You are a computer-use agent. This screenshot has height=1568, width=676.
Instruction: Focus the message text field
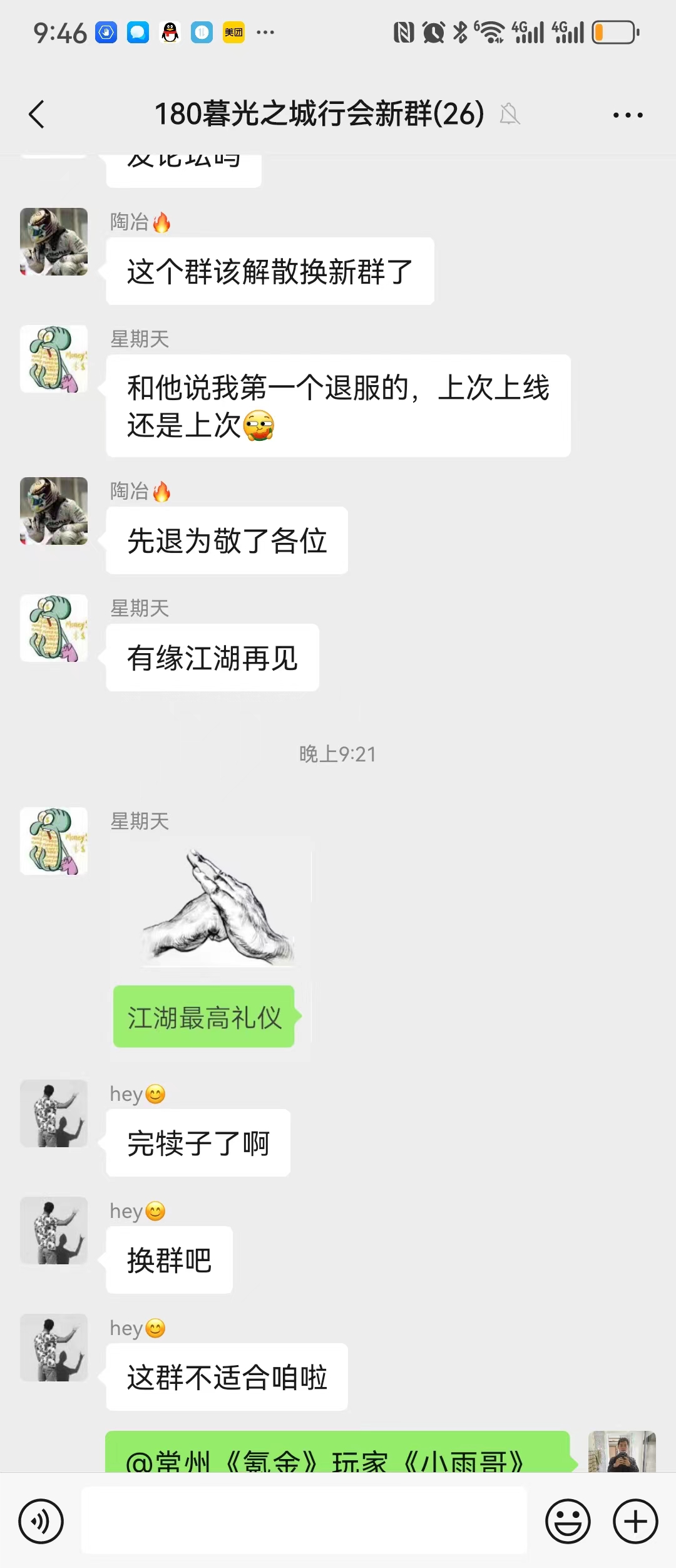tap(304, 1521)
